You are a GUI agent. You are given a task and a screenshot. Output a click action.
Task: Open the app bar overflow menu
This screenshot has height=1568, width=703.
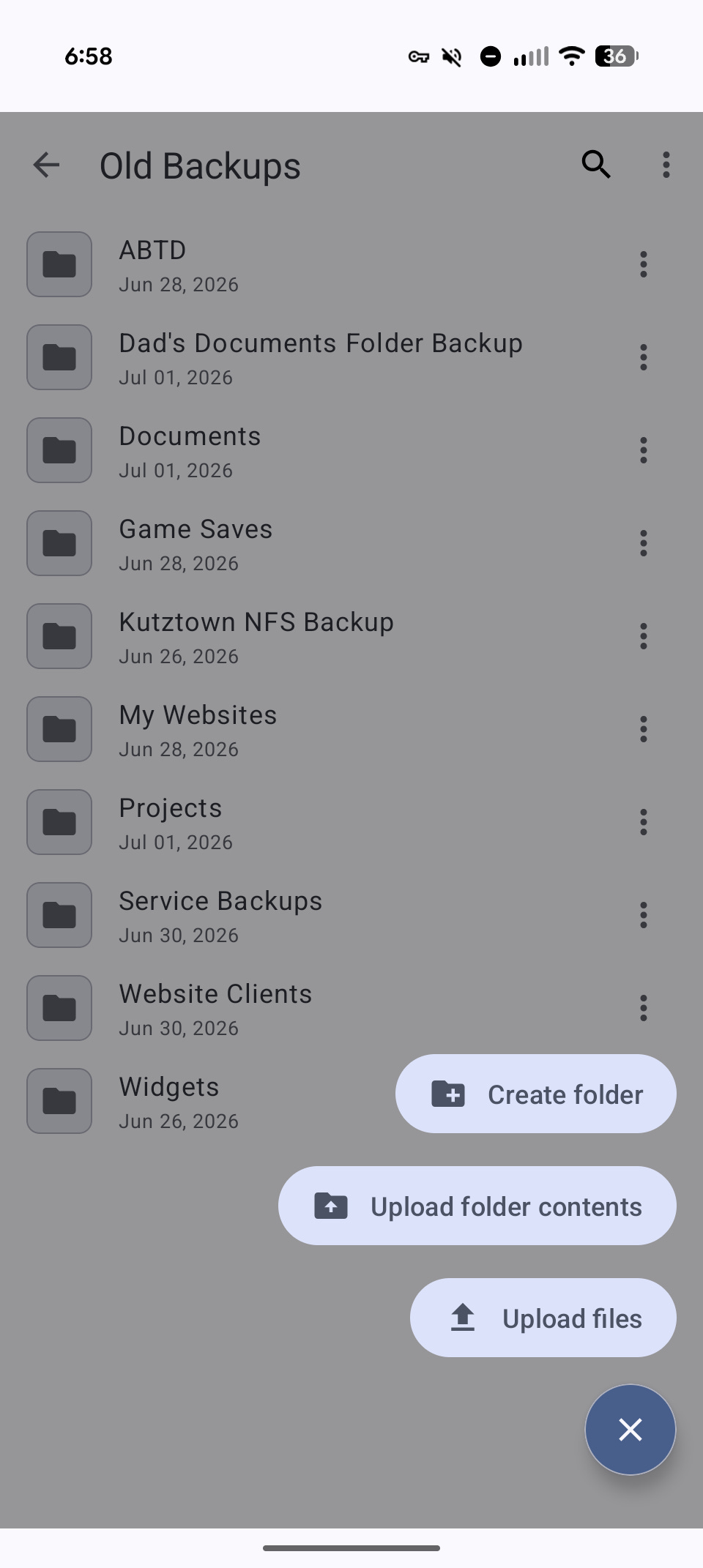666,165
